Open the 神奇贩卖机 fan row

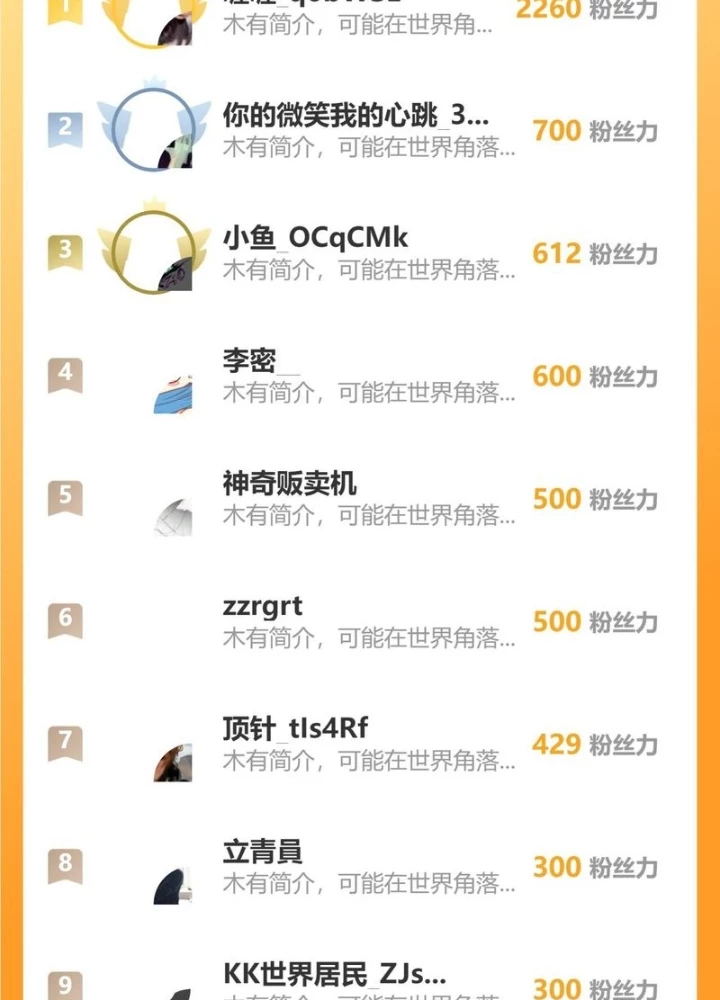(289, 484)
